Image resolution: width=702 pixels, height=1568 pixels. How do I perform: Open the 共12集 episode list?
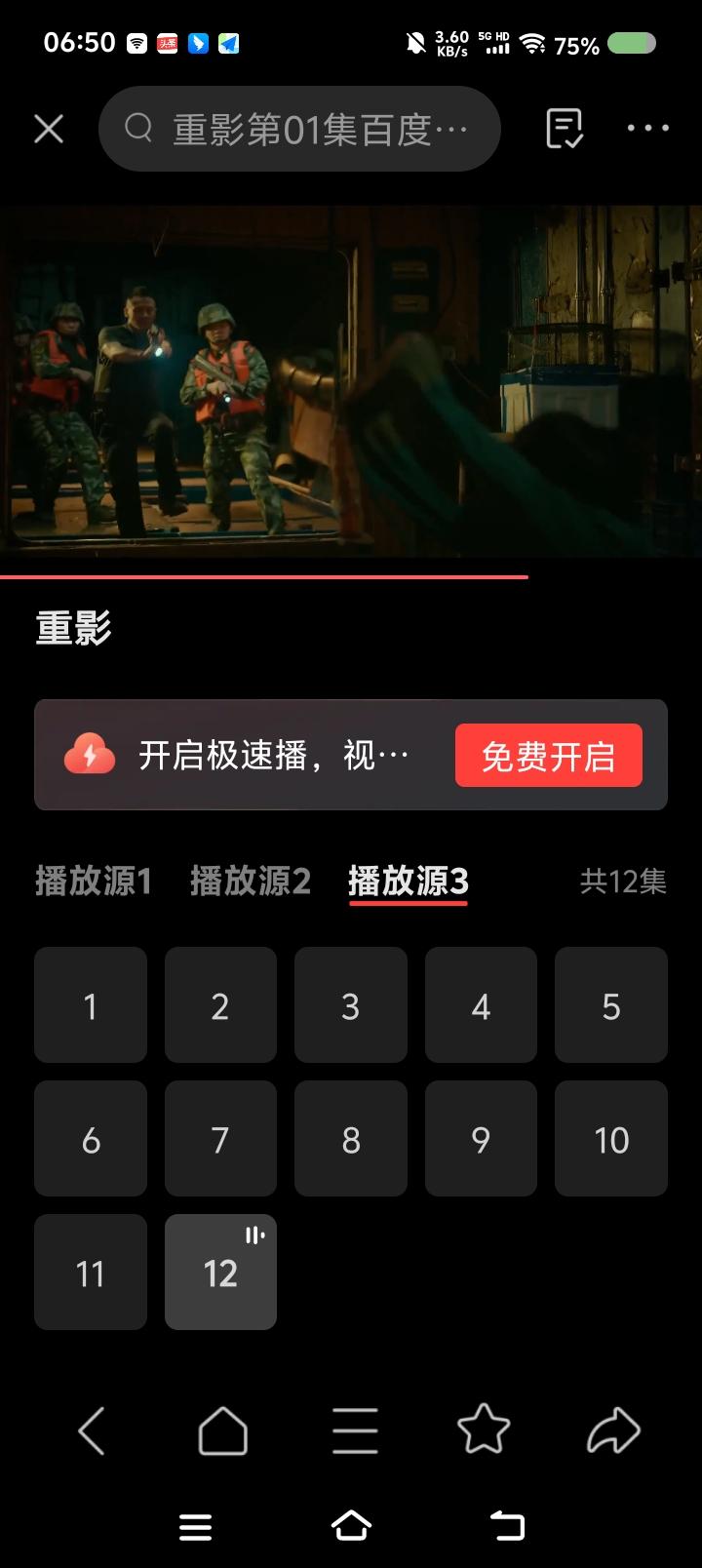tap(622, 882)
